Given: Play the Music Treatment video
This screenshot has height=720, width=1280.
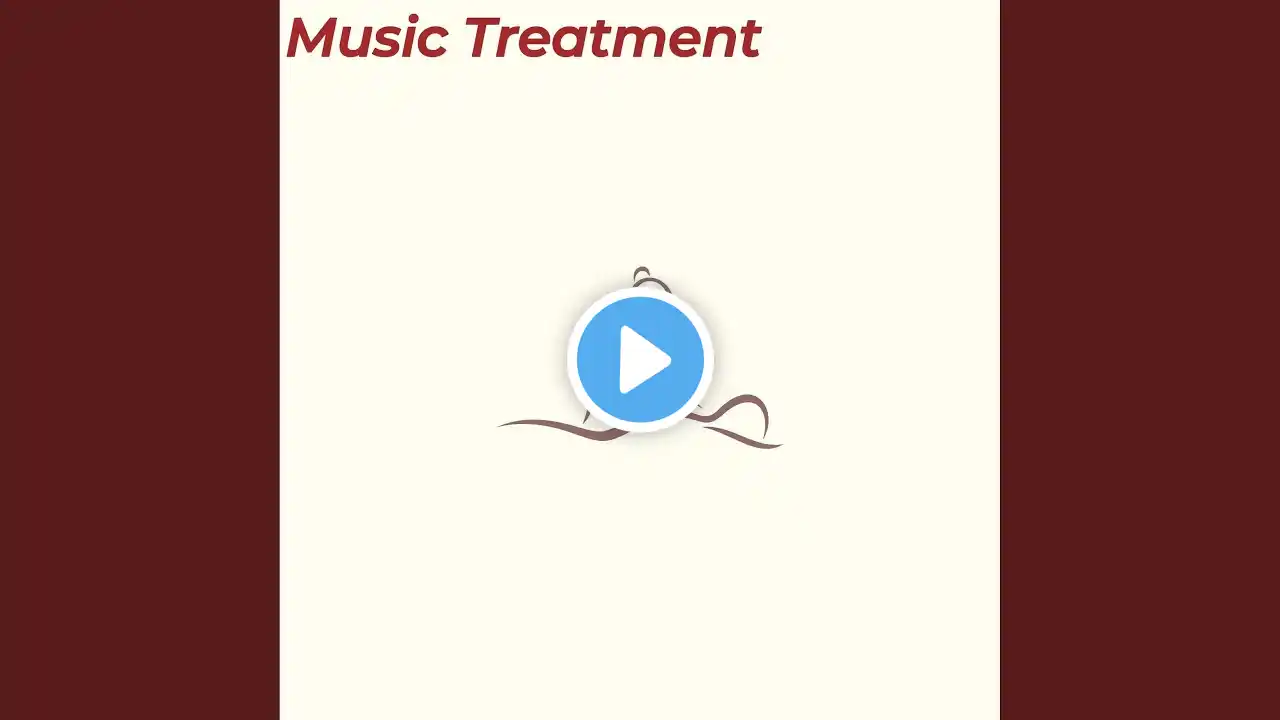Looking at the screenshot, I should tap(640, 360).
